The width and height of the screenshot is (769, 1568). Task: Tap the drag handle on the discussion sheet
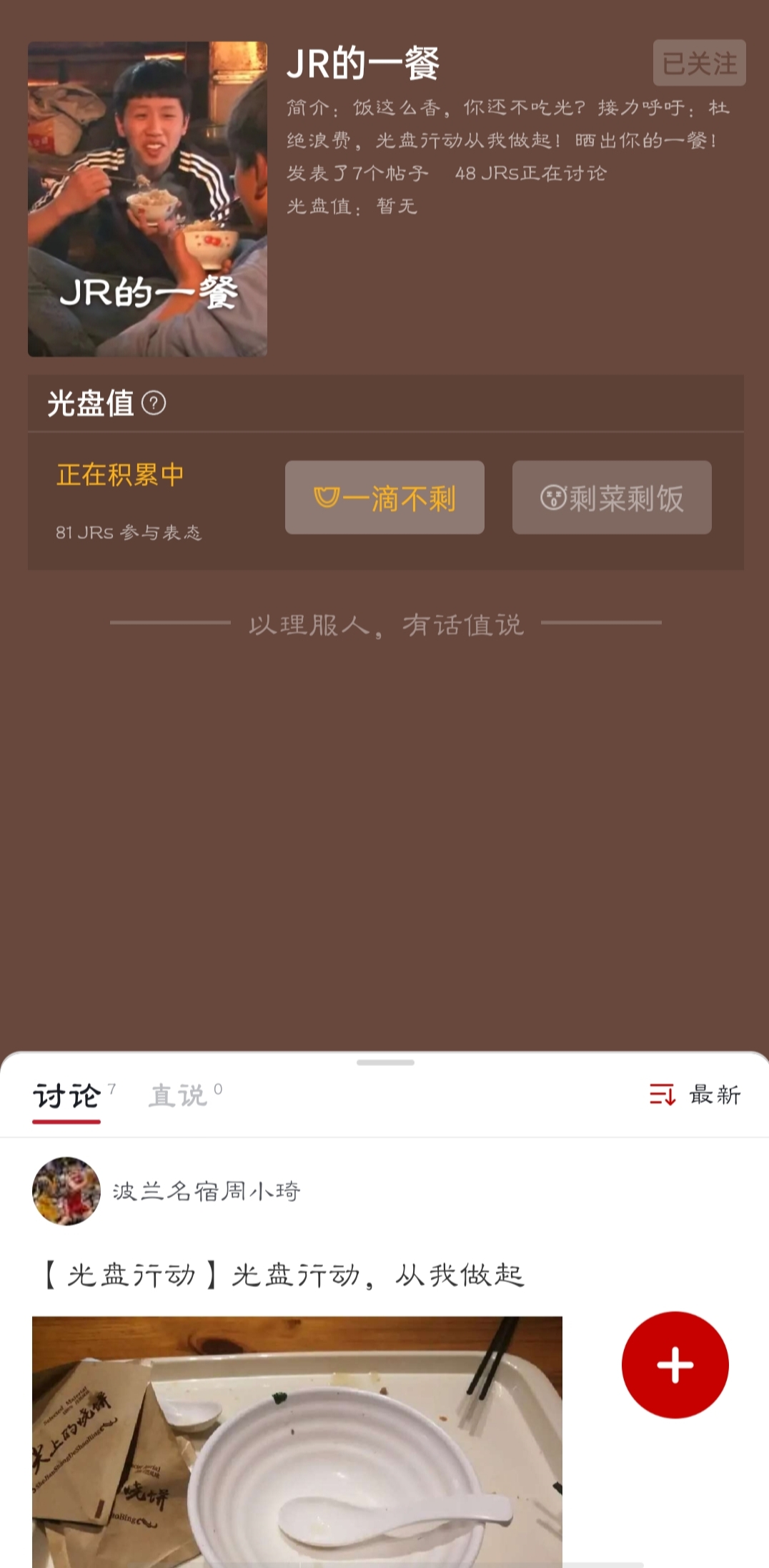pos(385,1062)
